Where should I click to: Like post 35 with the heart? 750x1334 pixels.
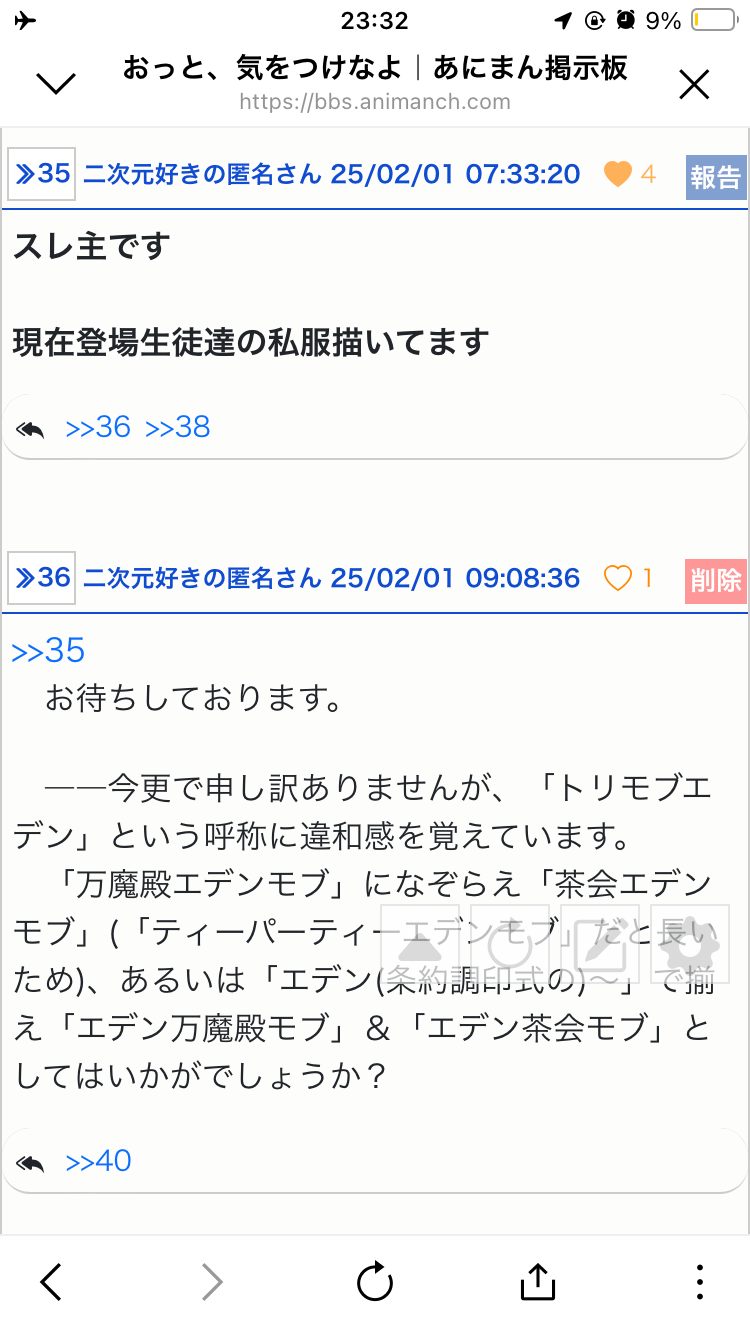(x=618, y=175)
